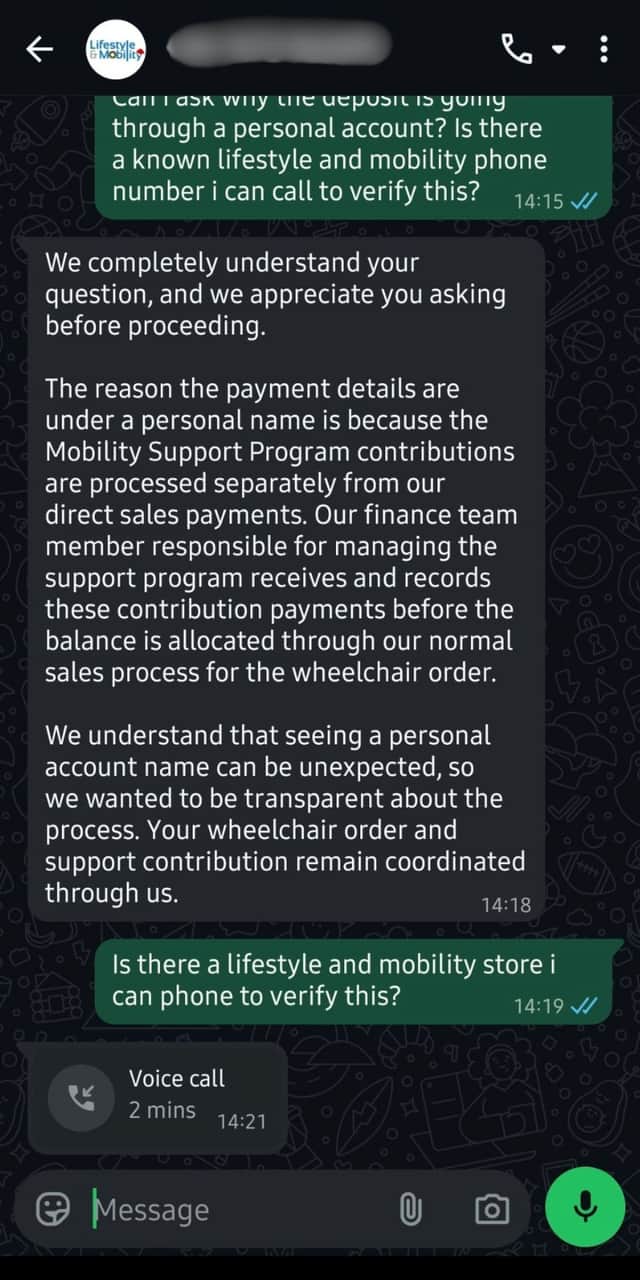The height and width of the screenshot is (1280, 640).
Task: Open the camera to send a photo
Action: point(491,1210)
